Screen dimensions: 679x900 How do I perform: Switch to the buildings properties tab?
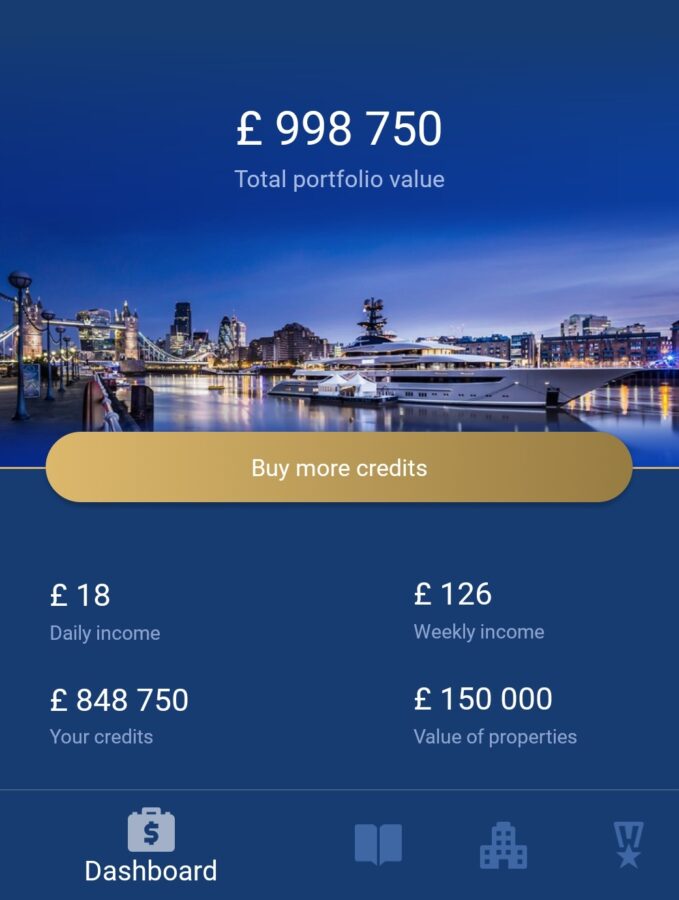pos(503,846)
